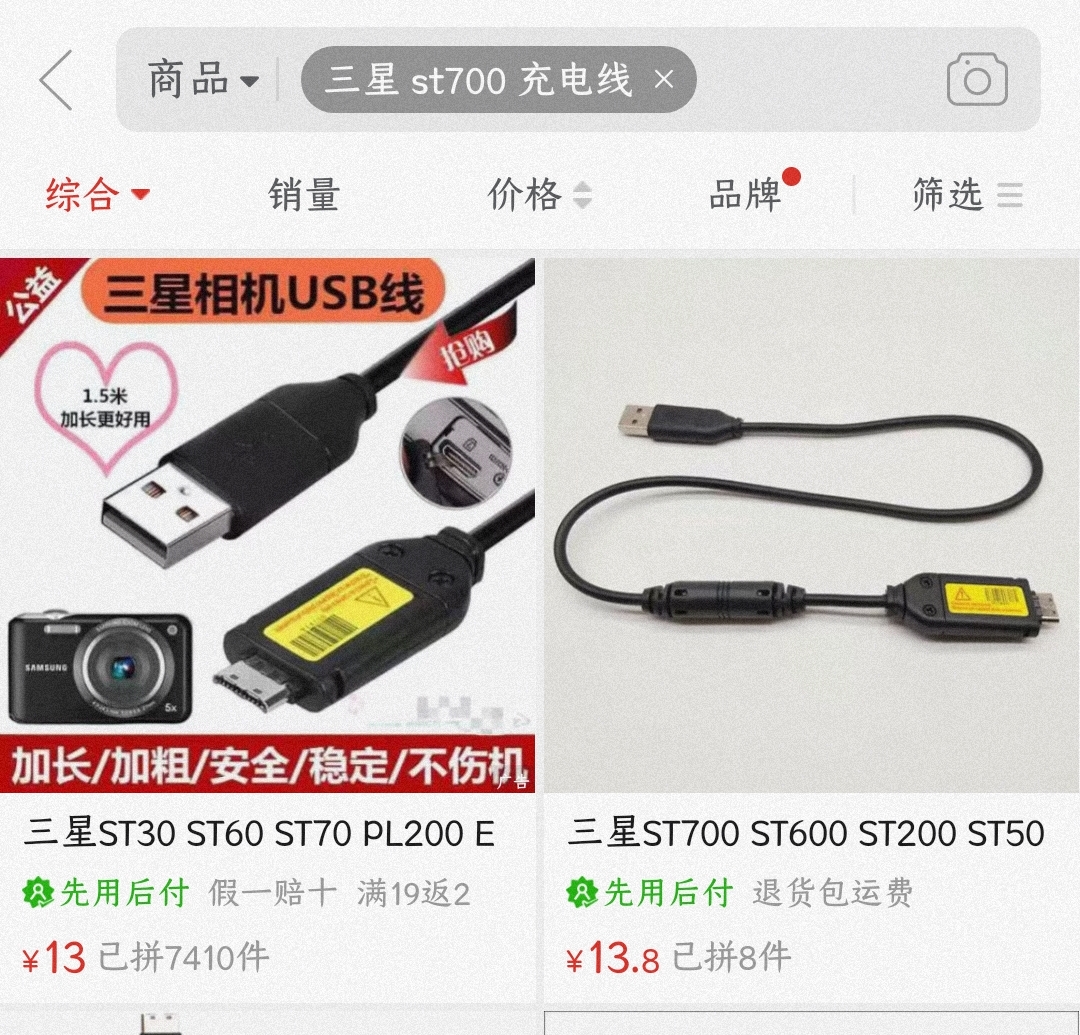Go back using the arrow icon
1080x1035 pixels.
tap(56, 80)
